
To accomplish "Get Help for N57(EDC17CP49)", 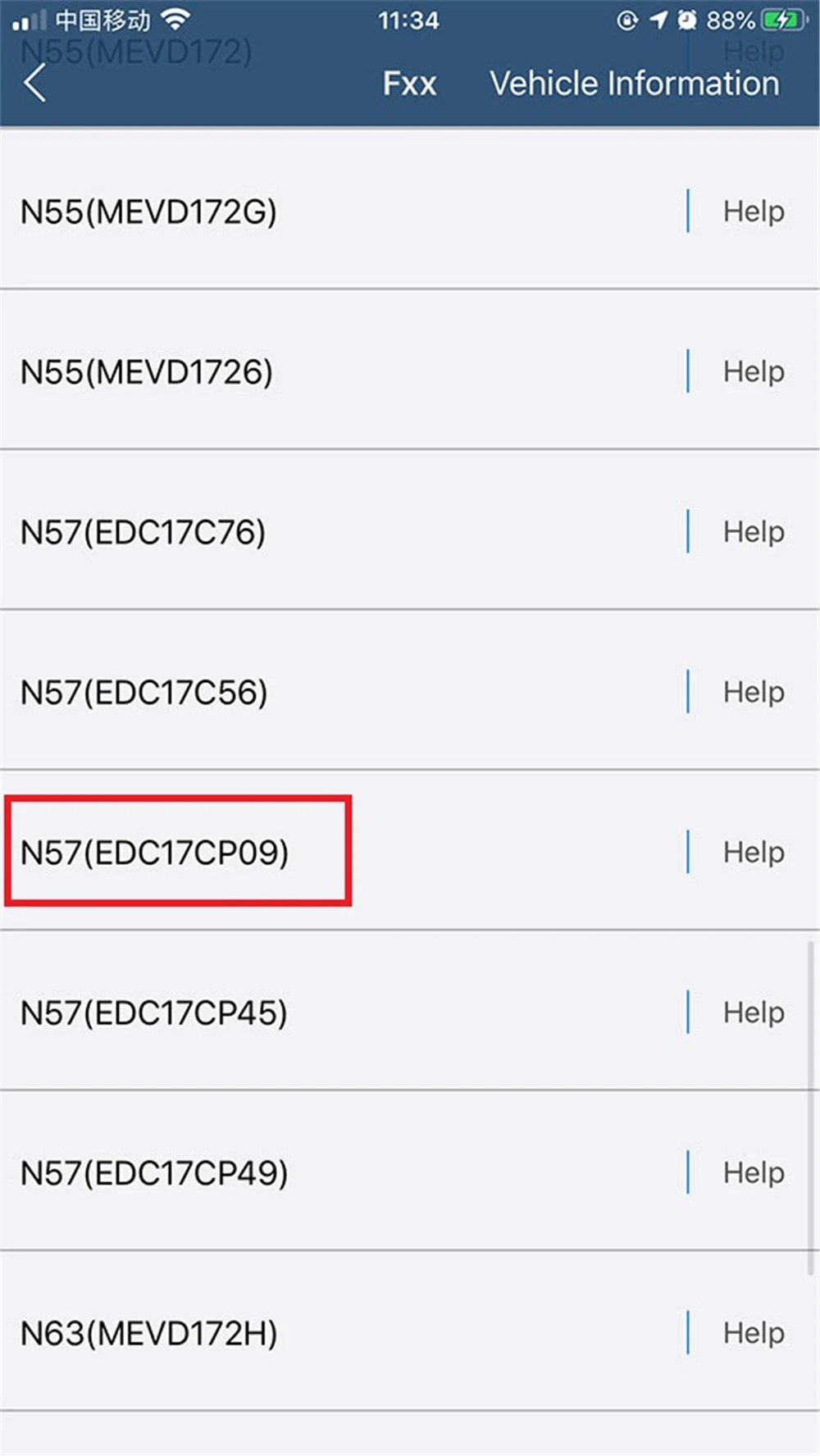I will point(753,1172).
